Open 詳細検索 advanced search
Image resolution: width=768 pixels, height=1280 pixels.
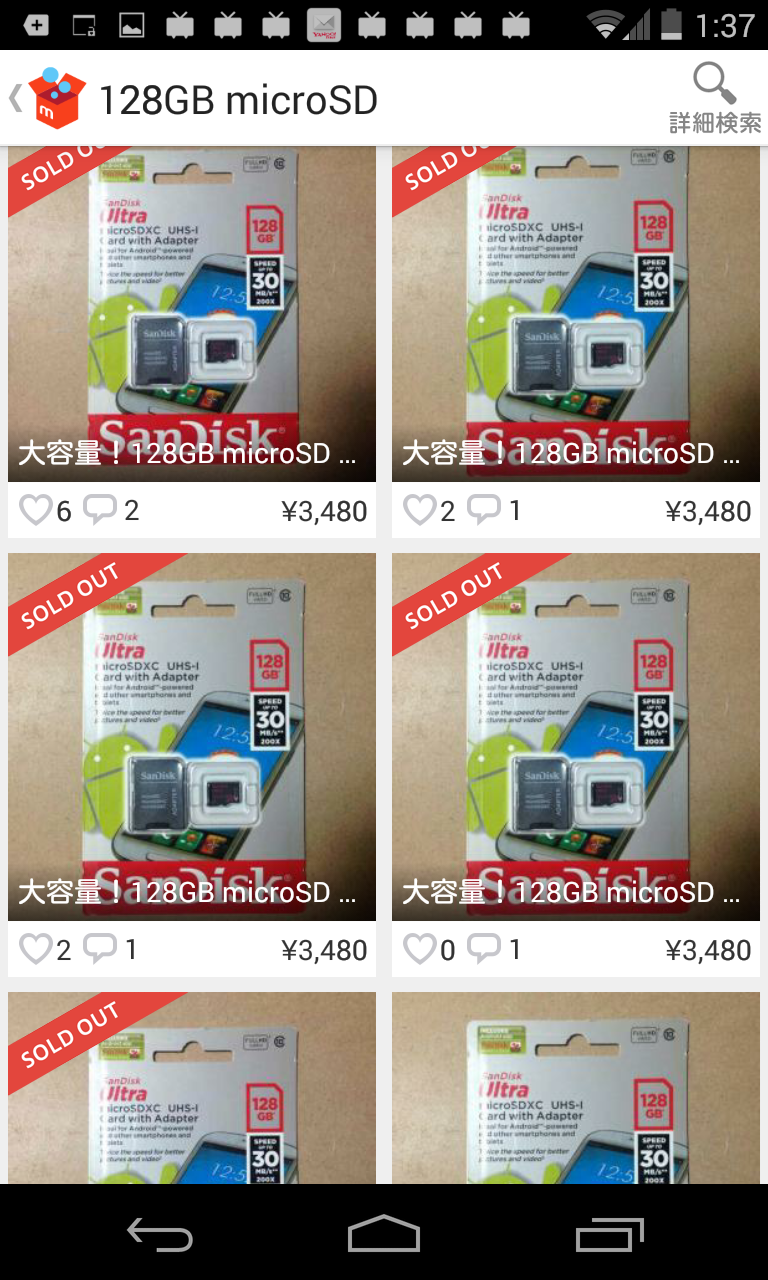(x=715, y=98)
